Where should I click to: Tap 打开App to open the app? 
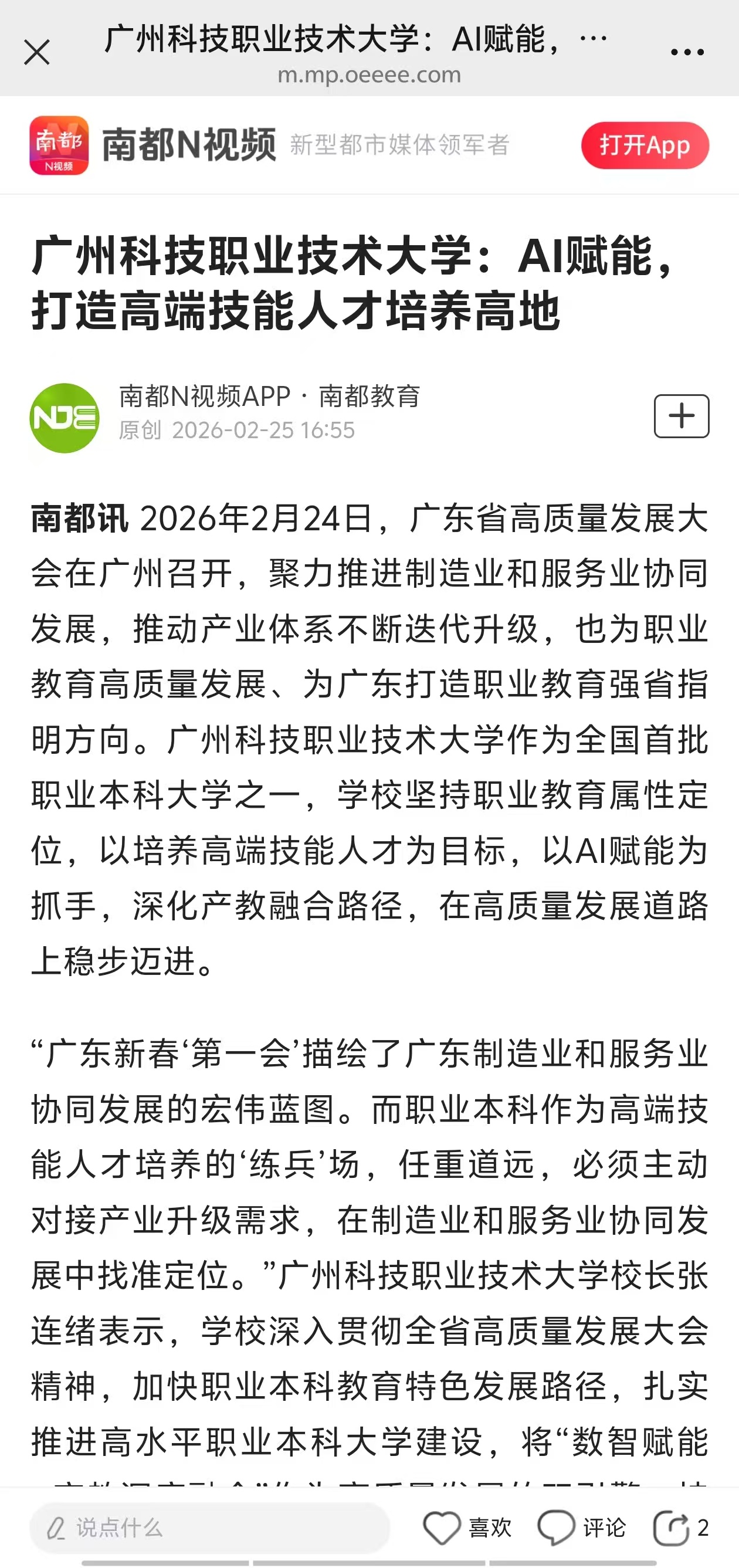(646, 146)
